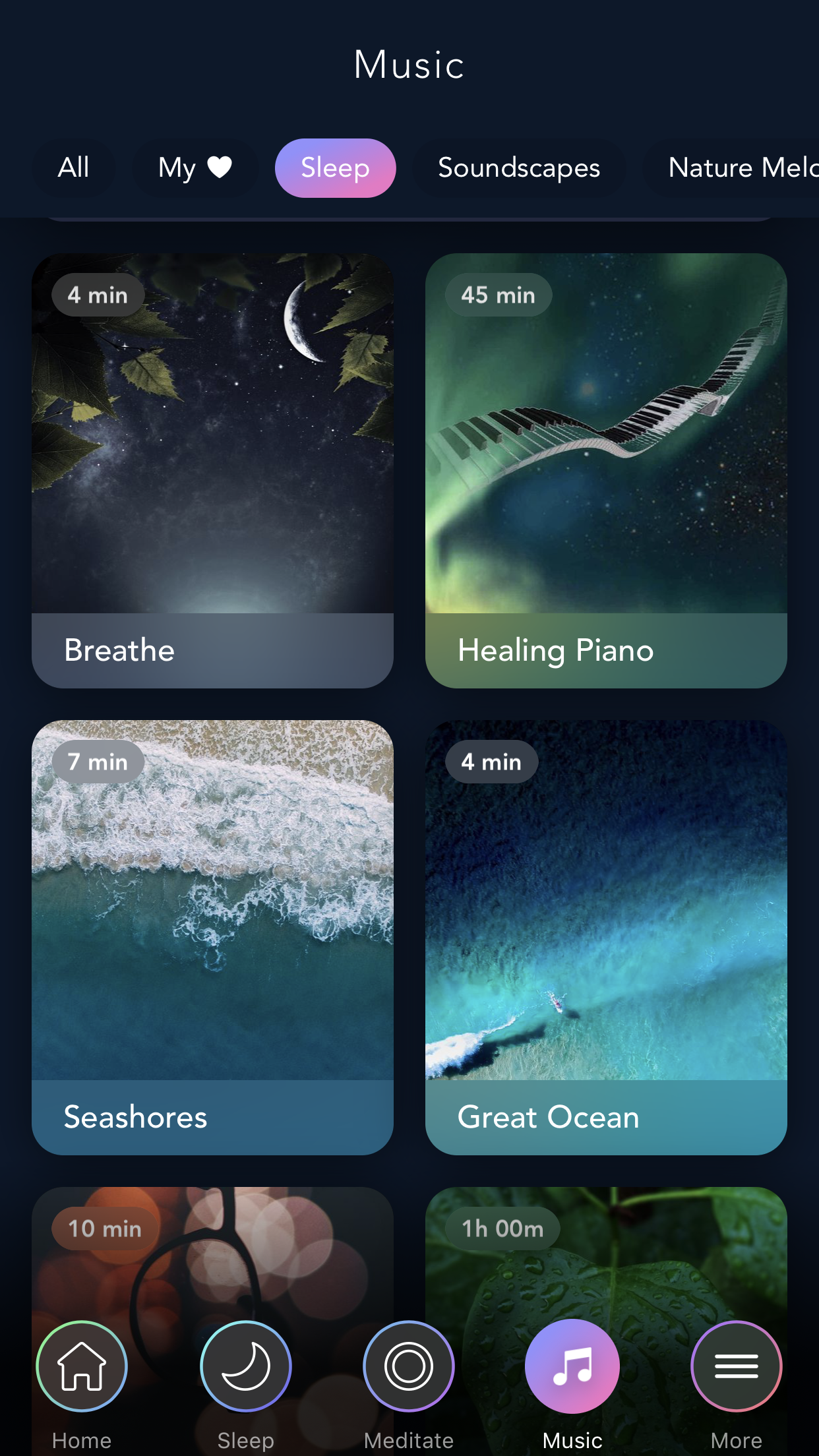Image resolution: width=819 pixels, height=1456 pixels.
Task: Open the Seashores track
Action: tap(212, 937)
